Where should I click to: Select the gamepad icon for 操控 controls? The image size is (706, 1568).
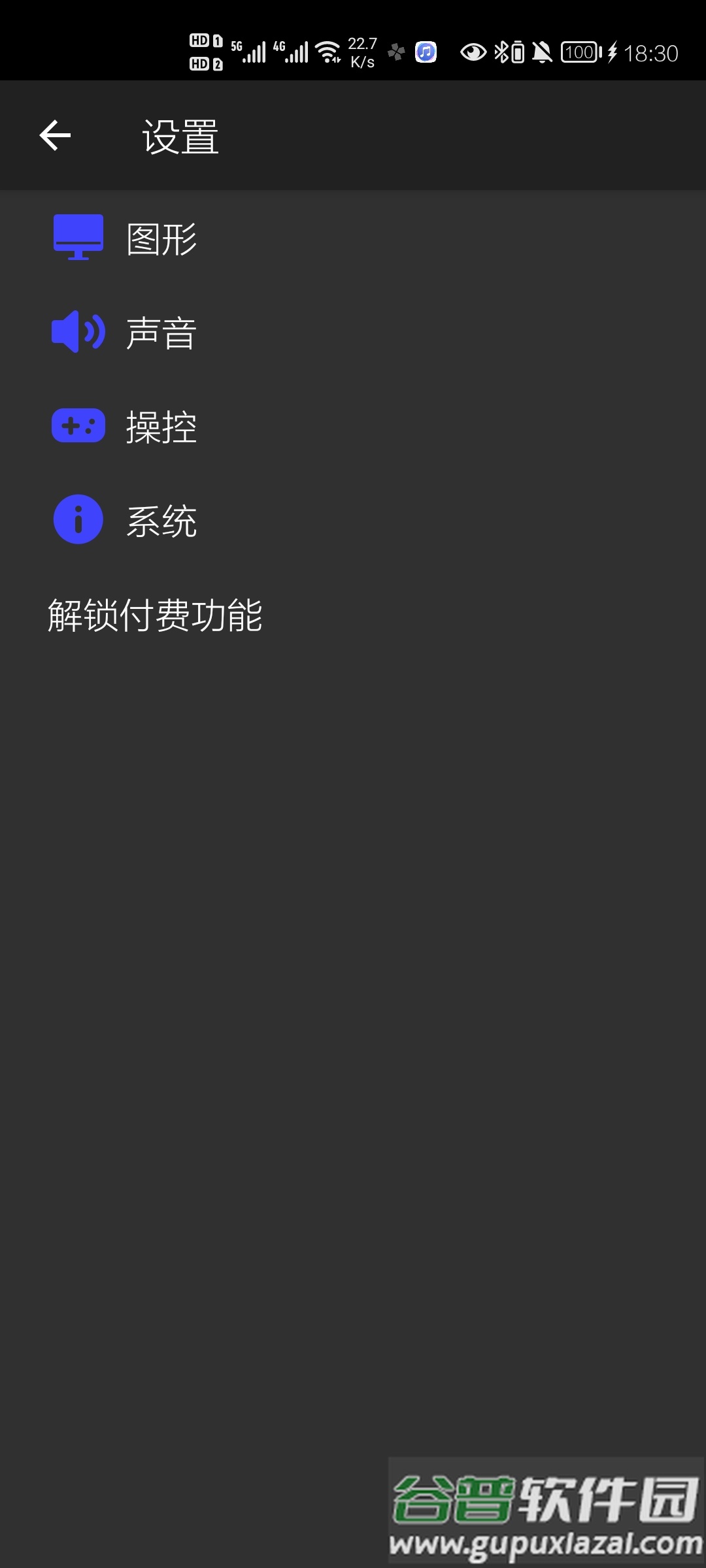[78, 426]
